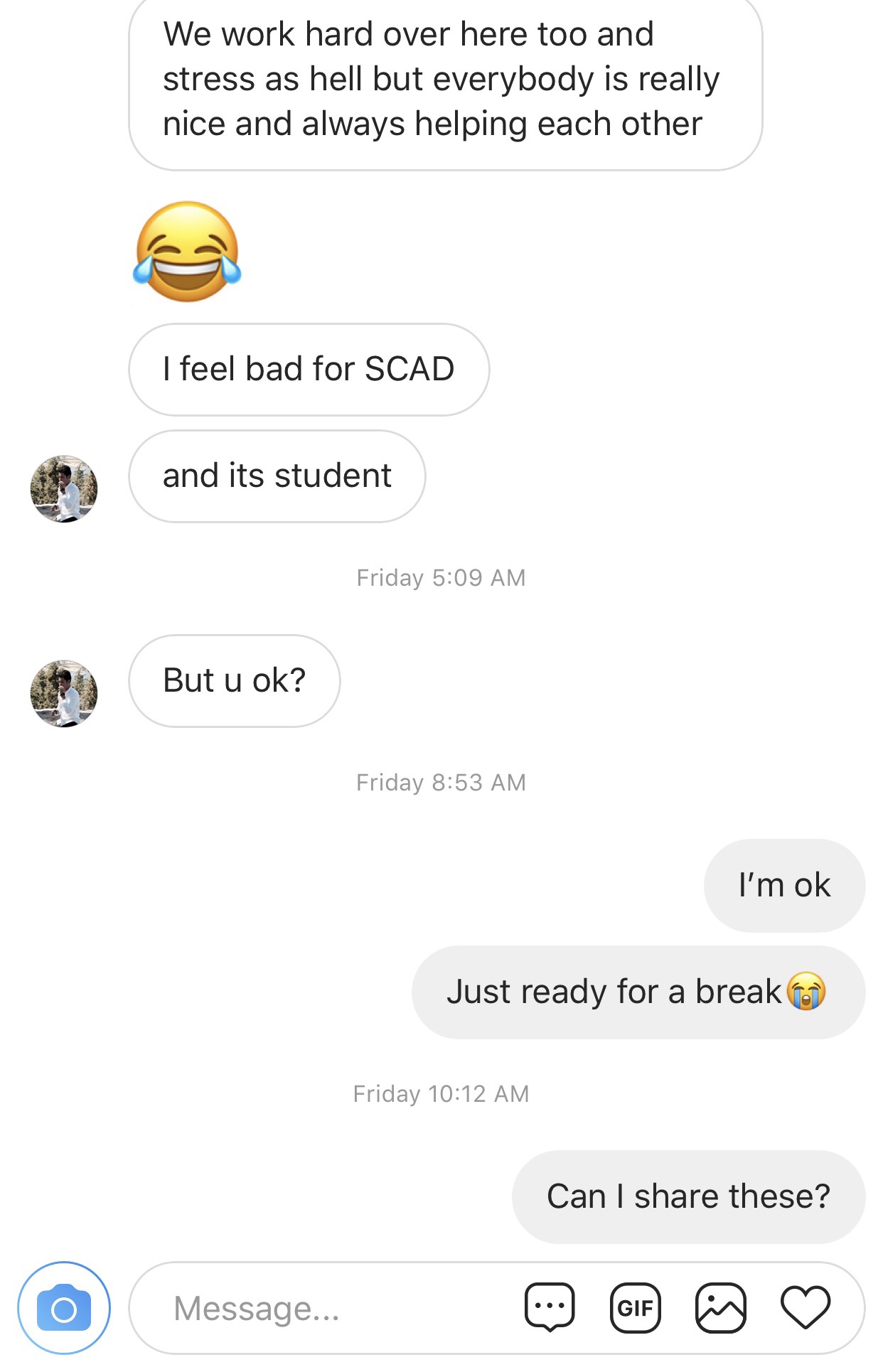The height and width of the screenshot is (1372, 883).
Task: Send a heart reaction
Action: click(806, 1307)
